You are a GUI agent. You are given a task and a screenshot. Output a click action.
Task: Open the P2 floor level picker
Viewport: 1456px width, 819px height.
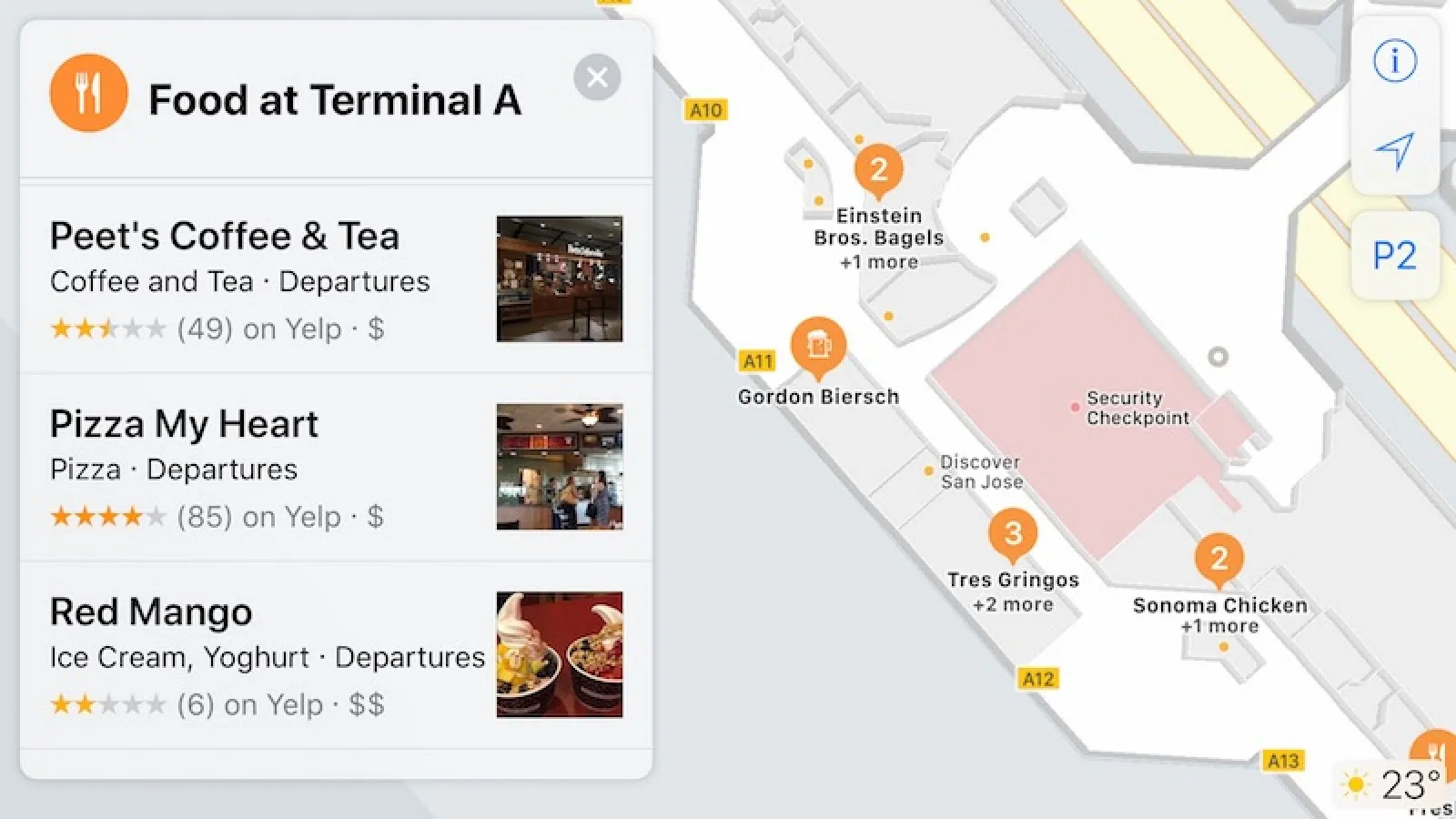coord(1394,256)
